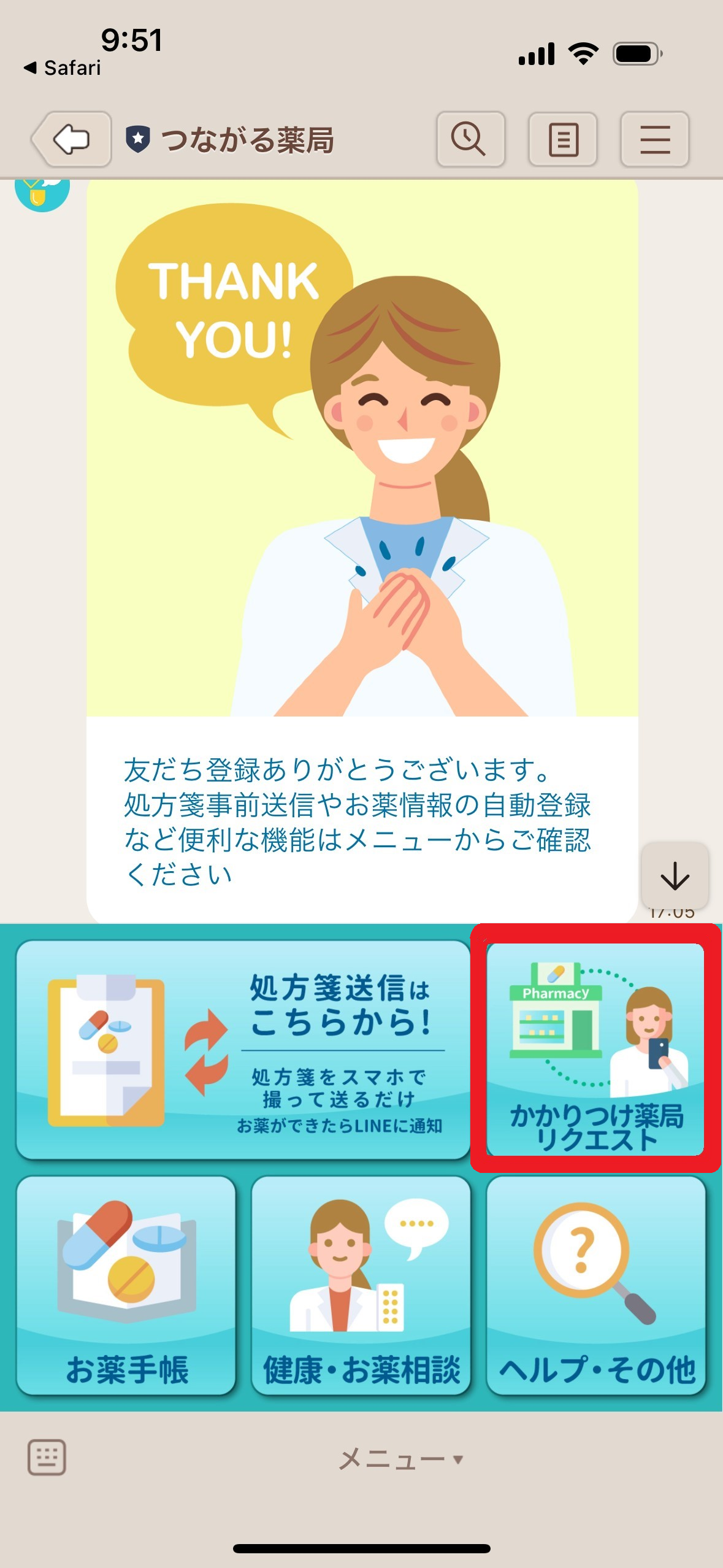Open the 処方箋送信はこちらから banner
Viewport: 723px width, 1568px height.
click(243, 1050)
